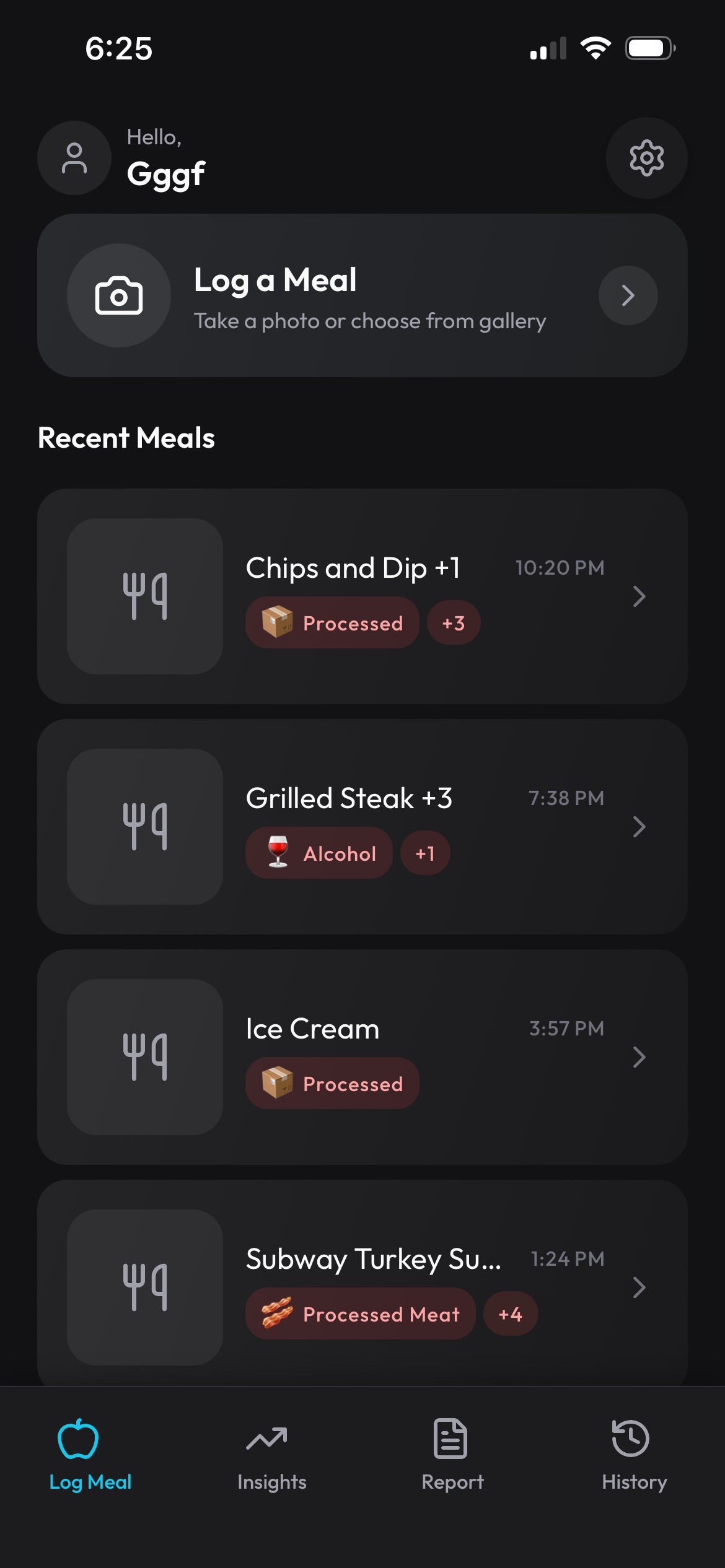Open the user profile avatar

point(74,158)
